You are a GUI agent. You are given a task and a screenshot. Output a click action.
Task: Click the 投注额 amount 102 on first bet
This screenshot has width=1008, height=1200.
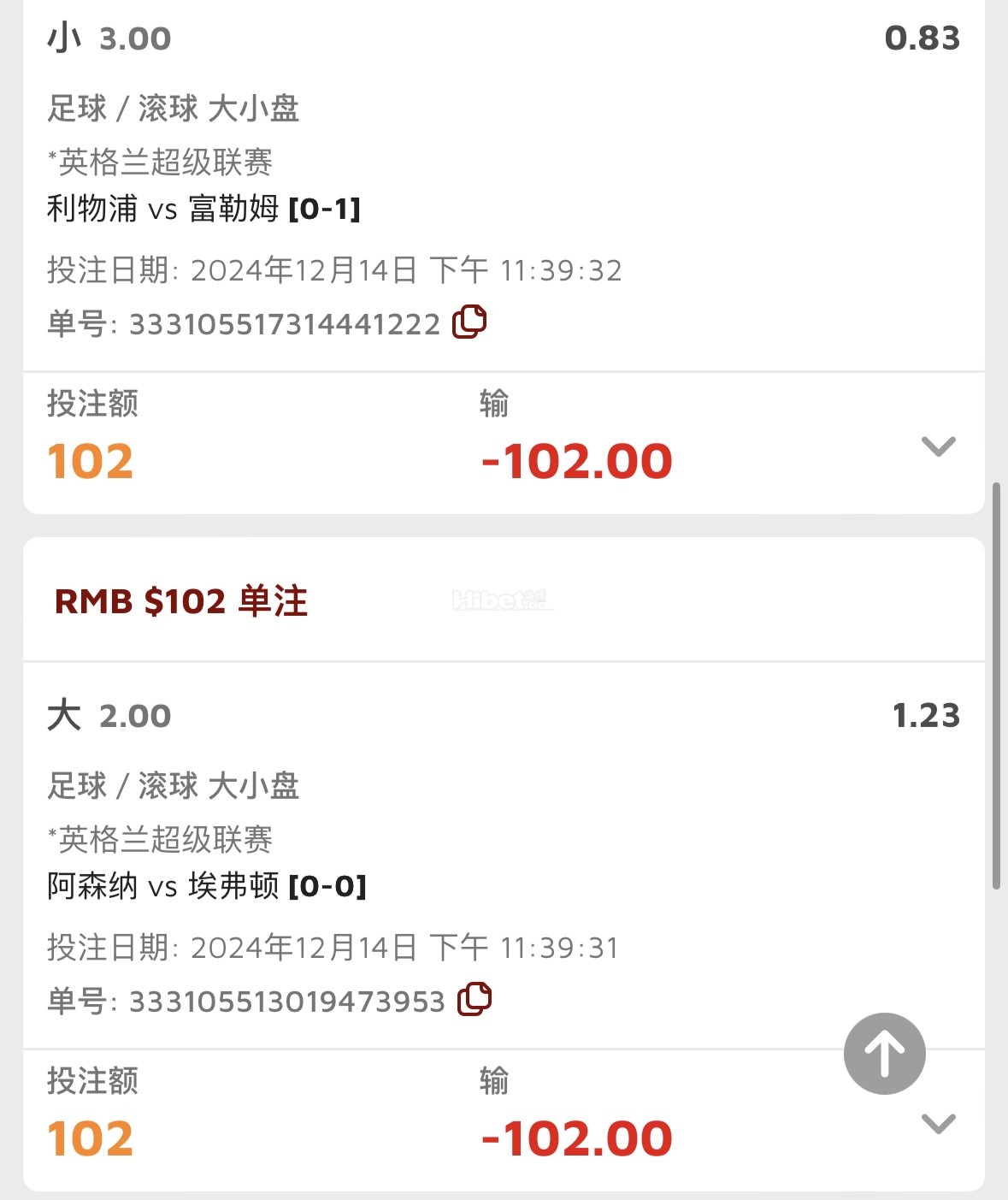[x=90, y=460]
